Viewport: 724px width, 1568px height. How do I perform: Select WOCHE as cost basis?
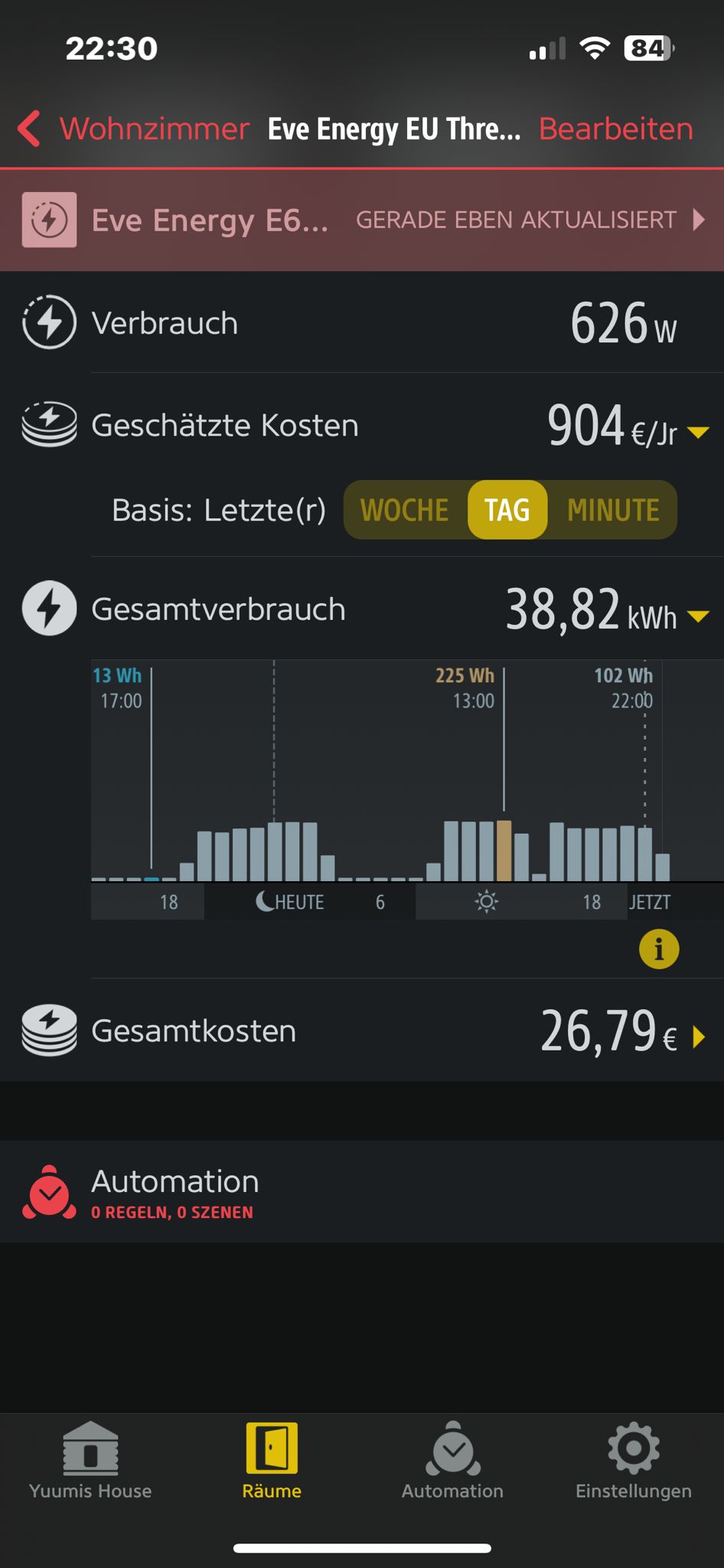click(404, 510)
